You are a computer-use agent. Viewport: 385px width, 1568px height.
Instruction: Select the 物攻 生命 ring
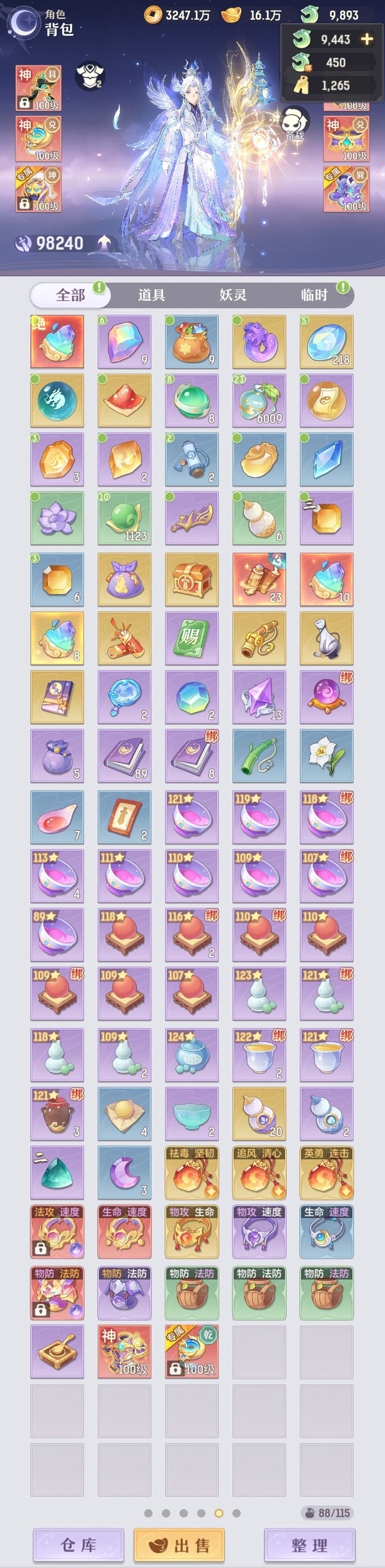(192, 1231)
